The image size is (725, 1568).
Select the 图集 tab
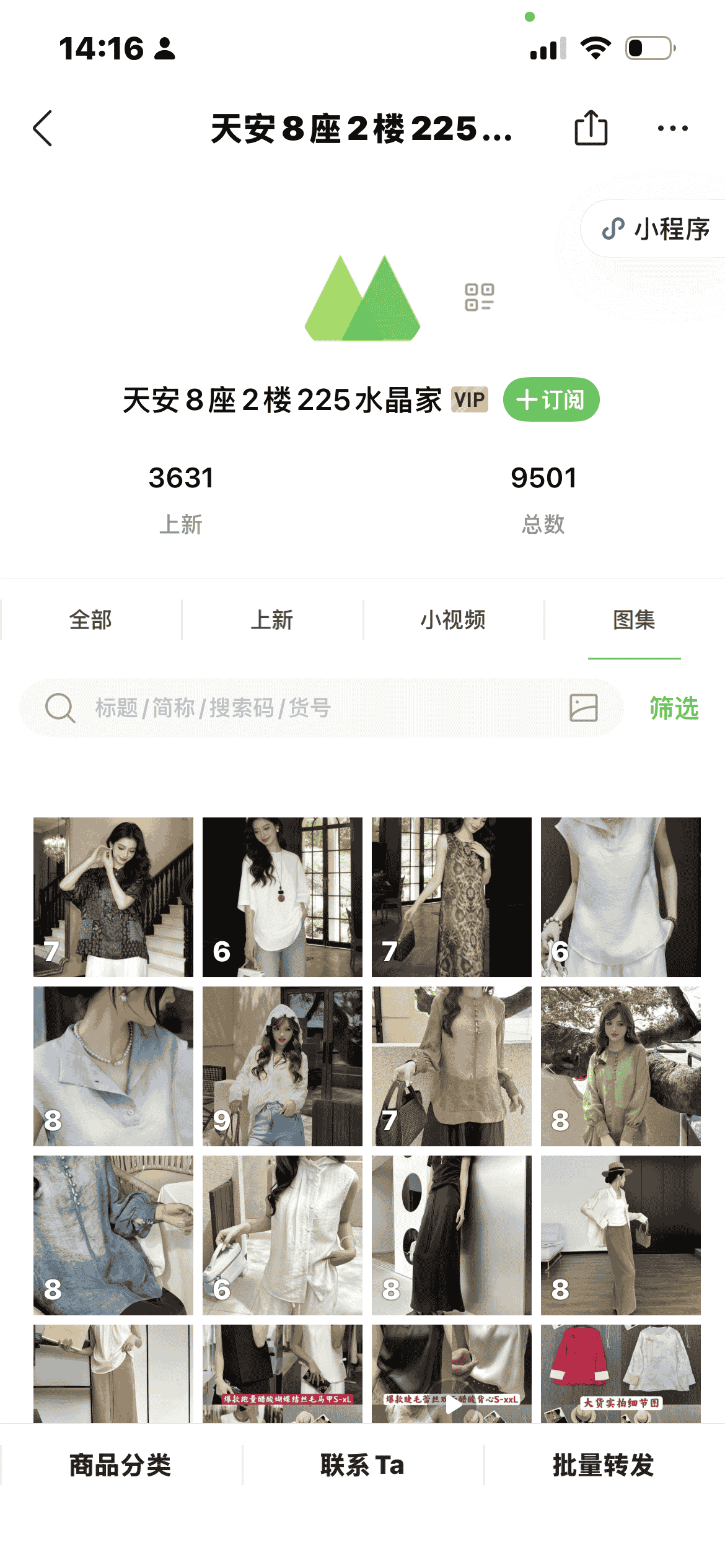pos(634,619)
